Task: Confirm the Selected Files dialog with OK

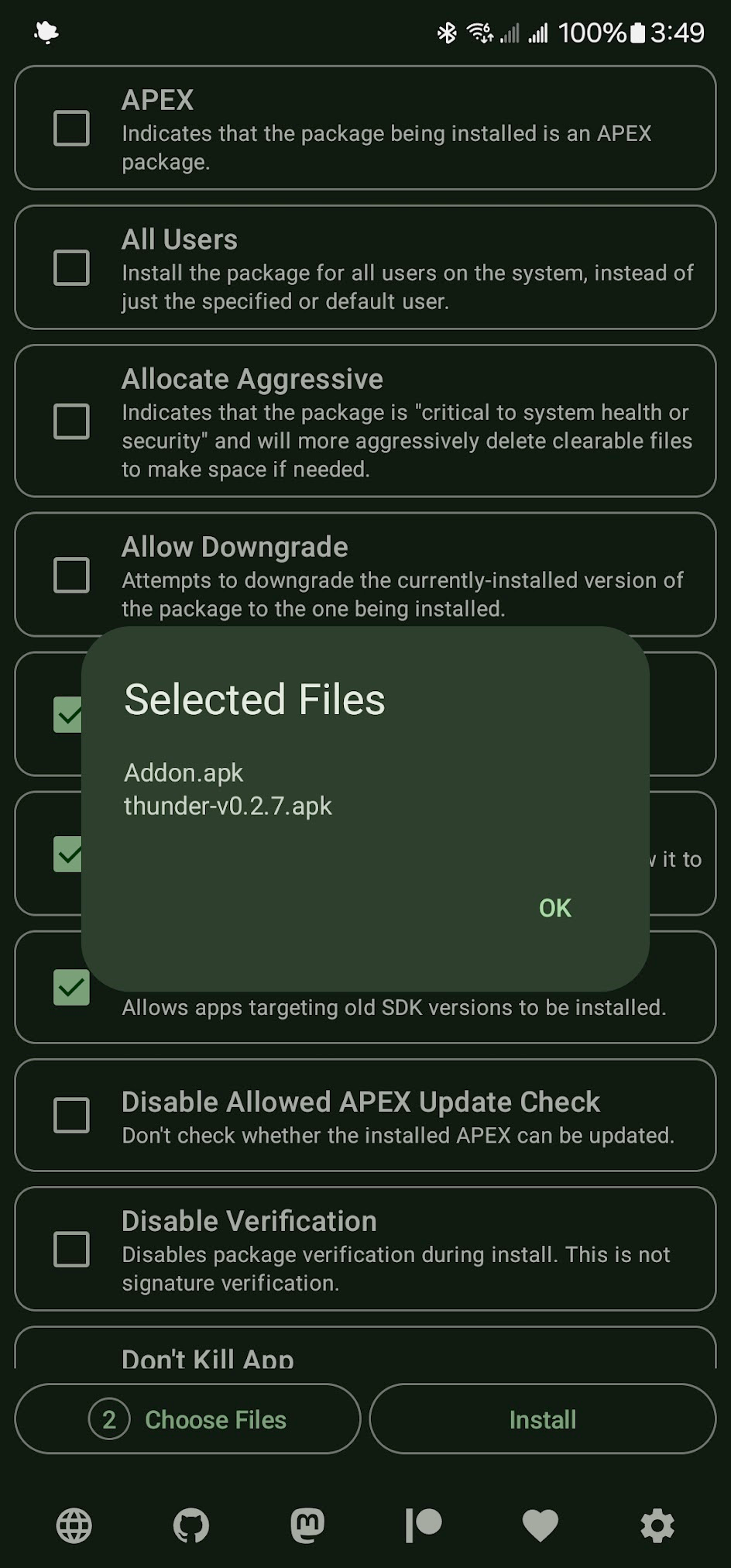Action: [x=554, y=908]
